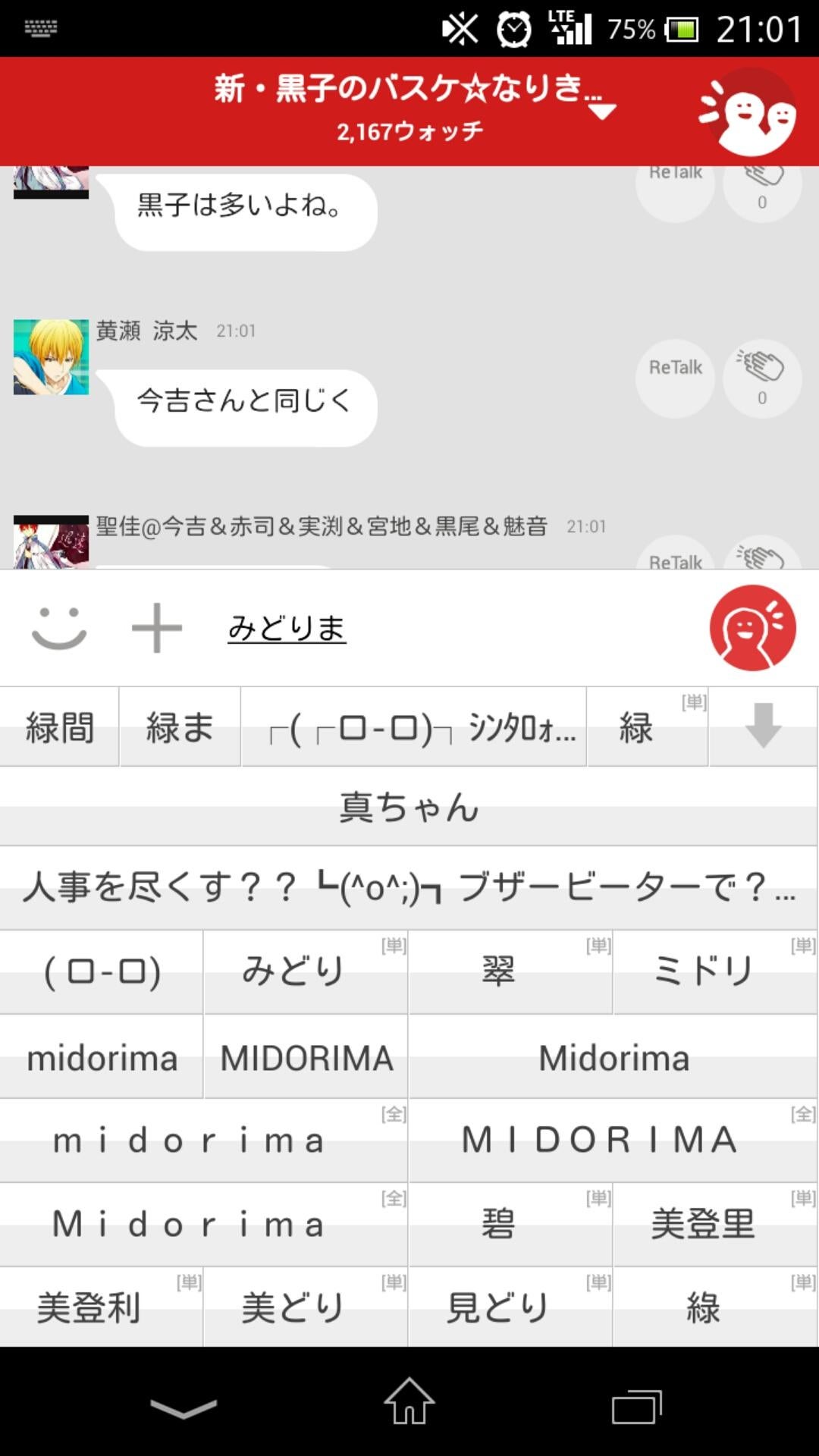Choose the single kanji 翠 candidate
Screen dimensions: 819x1456
(x=510, y=972)
